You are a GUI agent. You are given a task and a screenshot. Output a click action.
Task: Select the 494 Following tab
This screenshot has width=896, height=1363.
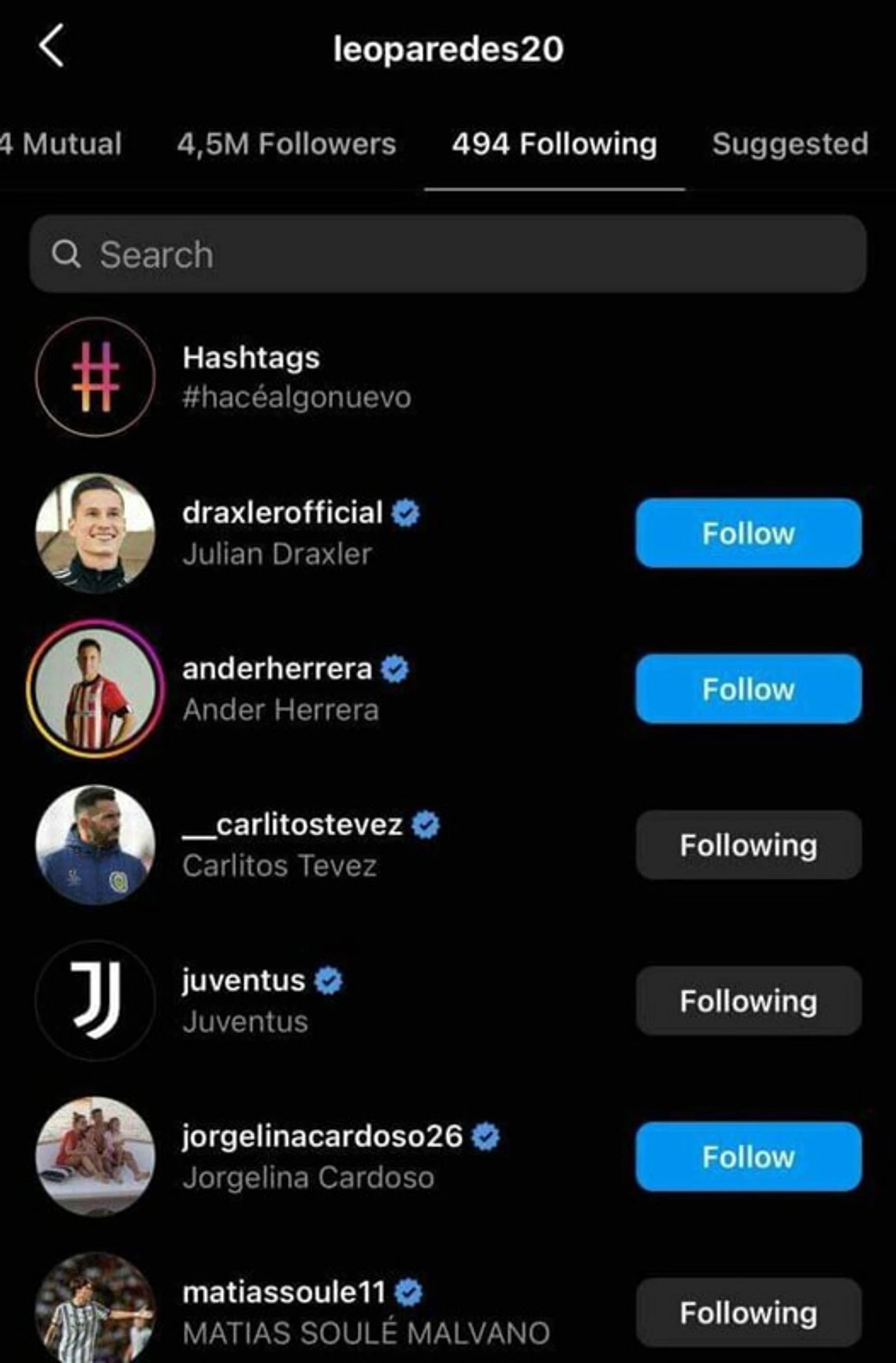tap(554, 144)
